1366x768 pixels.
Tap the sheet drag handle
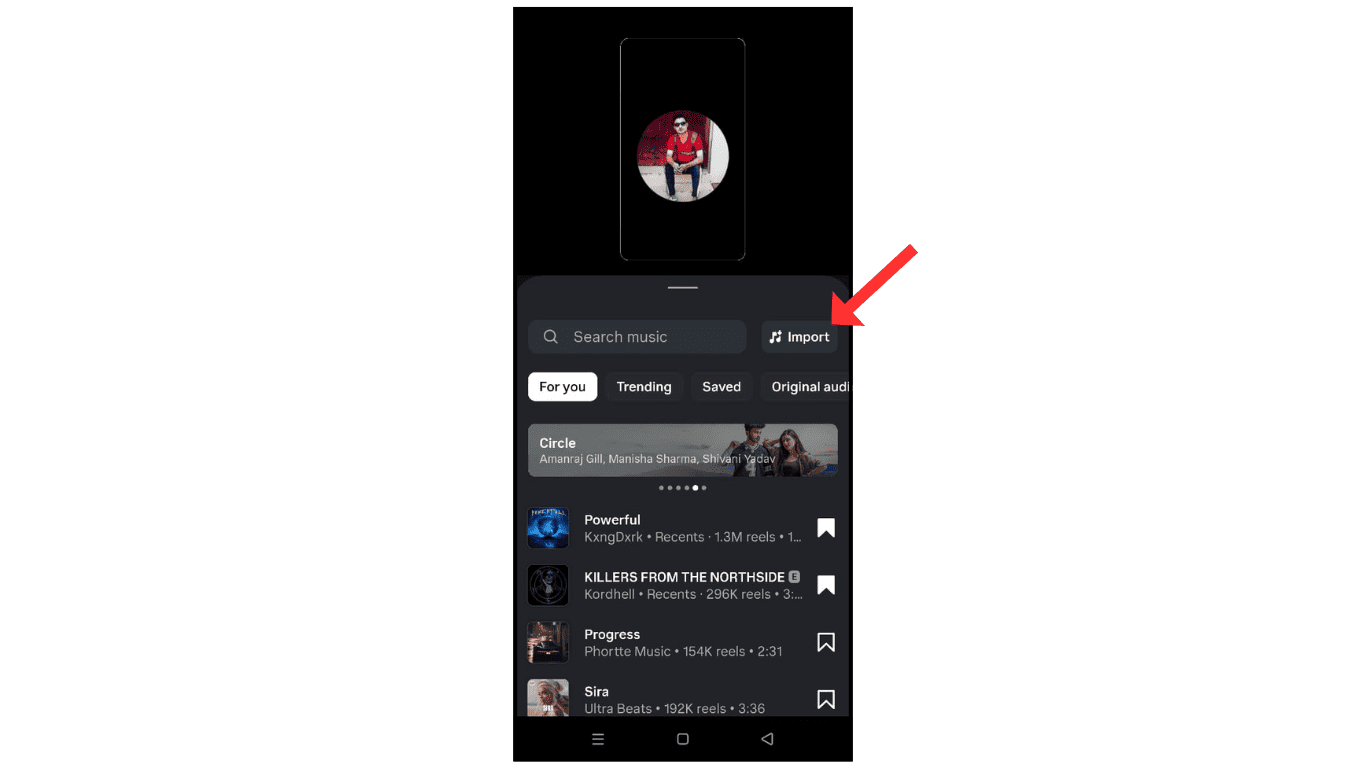[x=682, y=288]
